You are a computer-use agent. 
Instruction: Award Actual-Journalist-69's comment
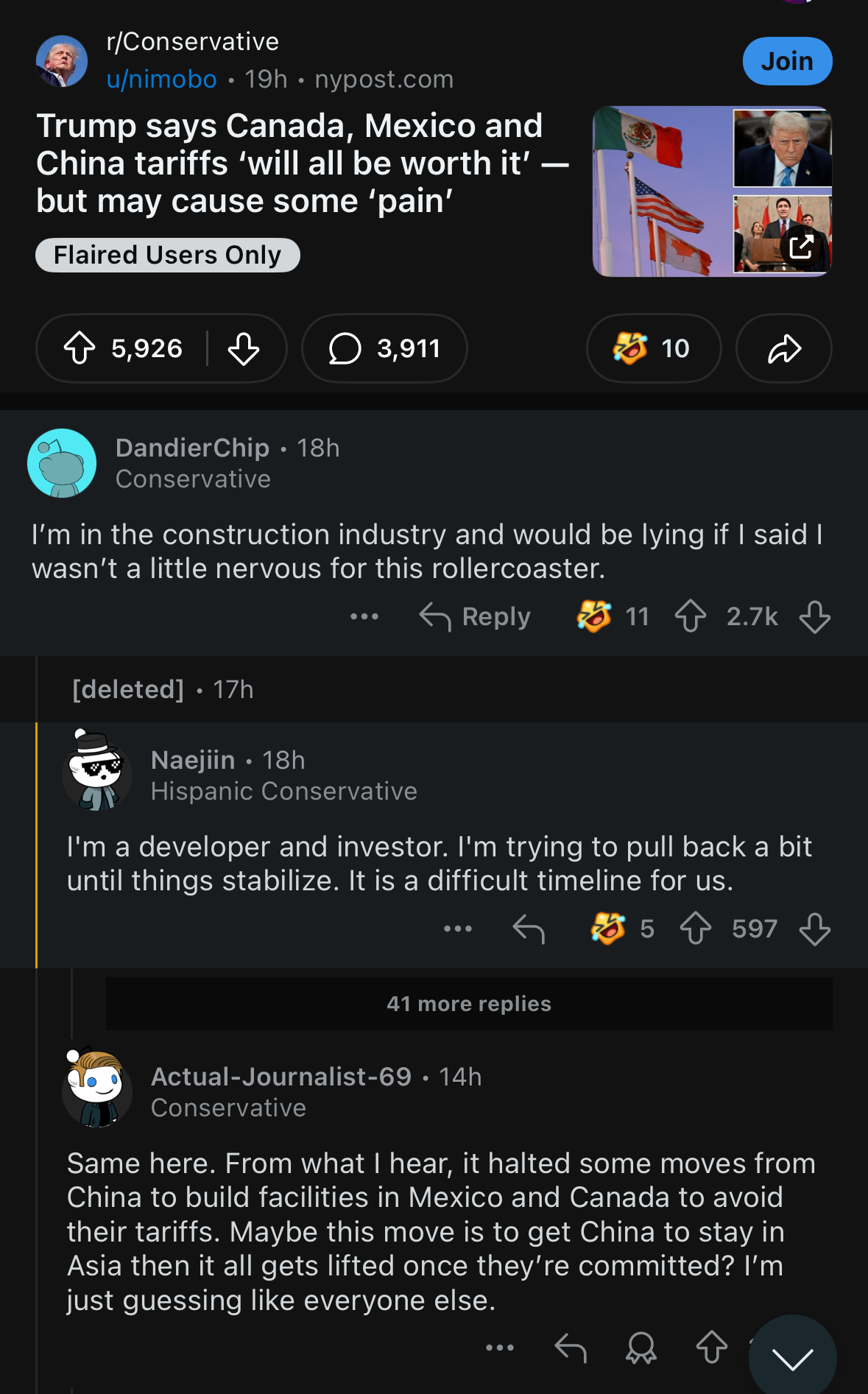(641, 1348)
